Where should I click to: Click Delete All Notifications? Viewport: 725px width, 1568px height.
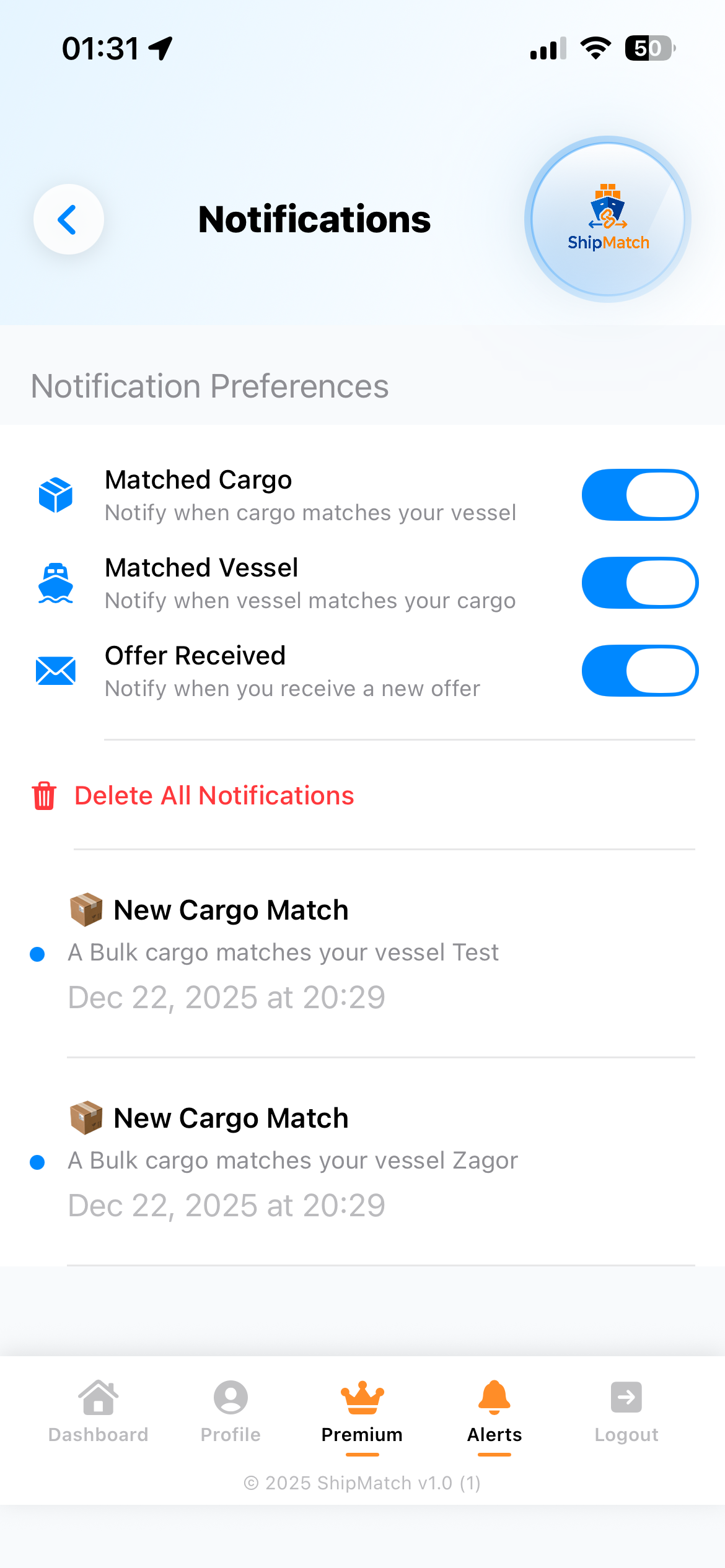point(214,795)
